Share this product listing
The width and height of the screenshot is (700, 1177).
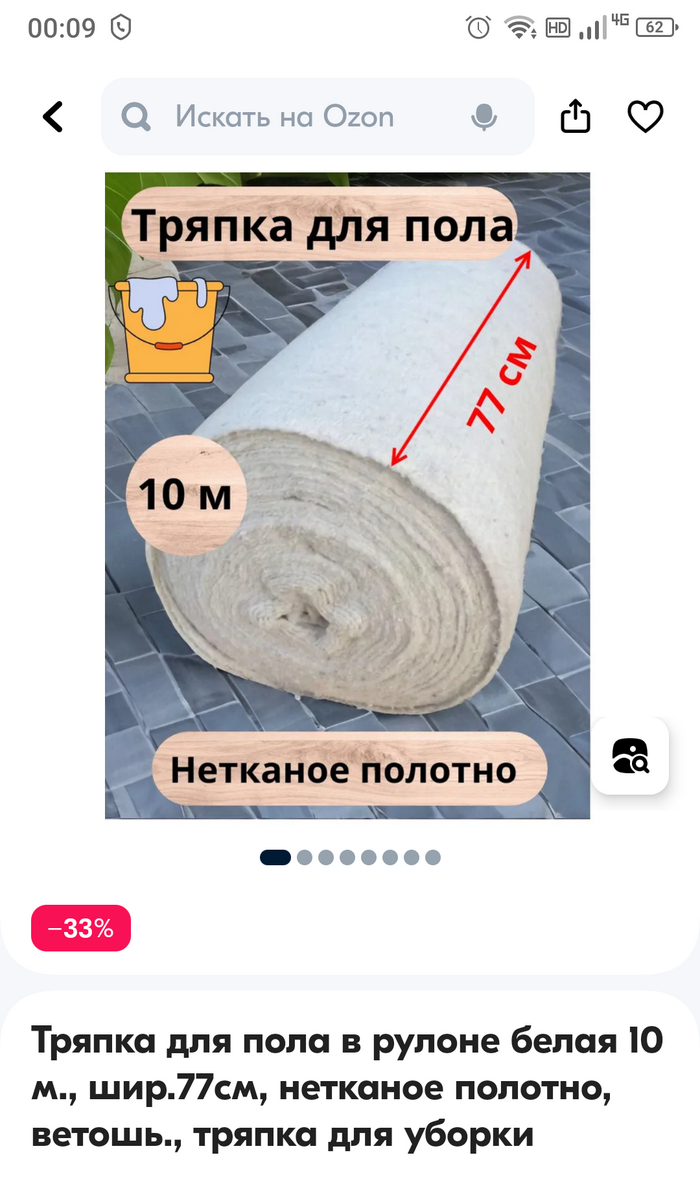click(576, 117)
